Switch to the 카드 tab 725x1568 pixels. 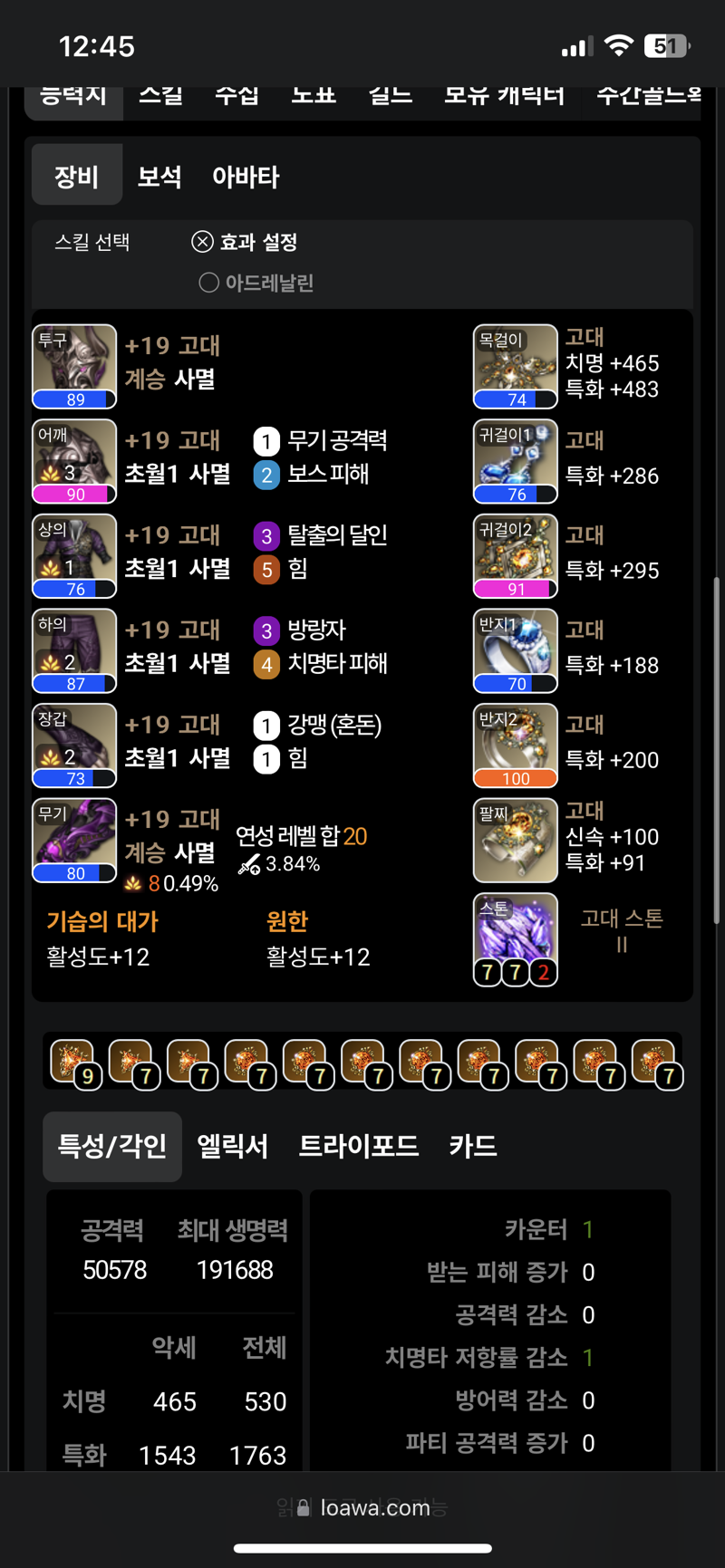pos(473,1147)
